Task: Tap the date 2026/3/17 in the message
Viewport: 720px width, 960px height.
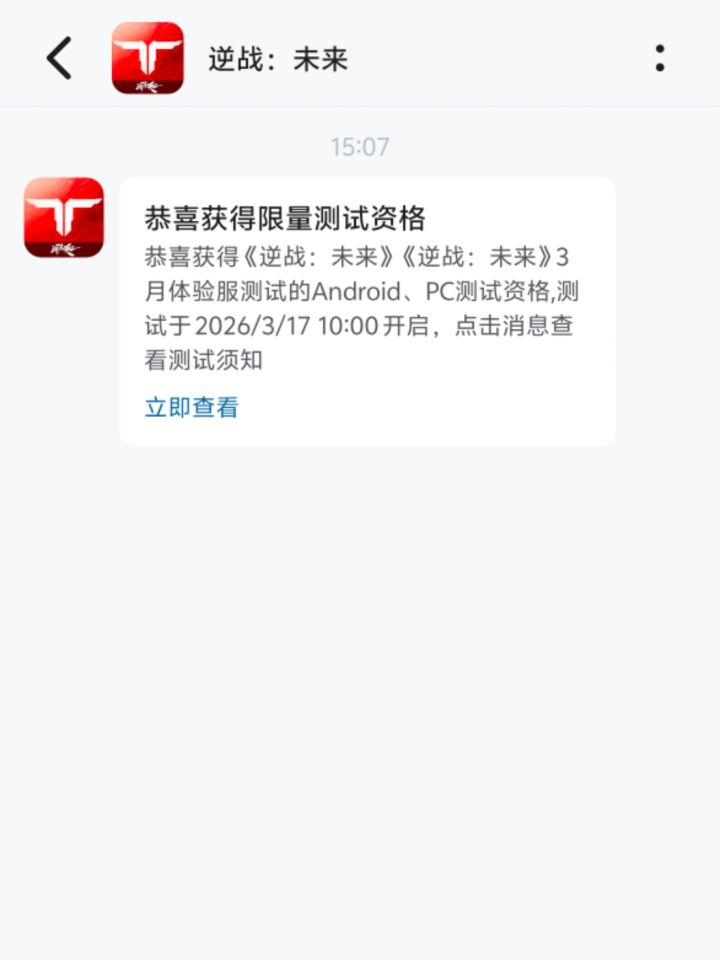Action: click(248, 323)
